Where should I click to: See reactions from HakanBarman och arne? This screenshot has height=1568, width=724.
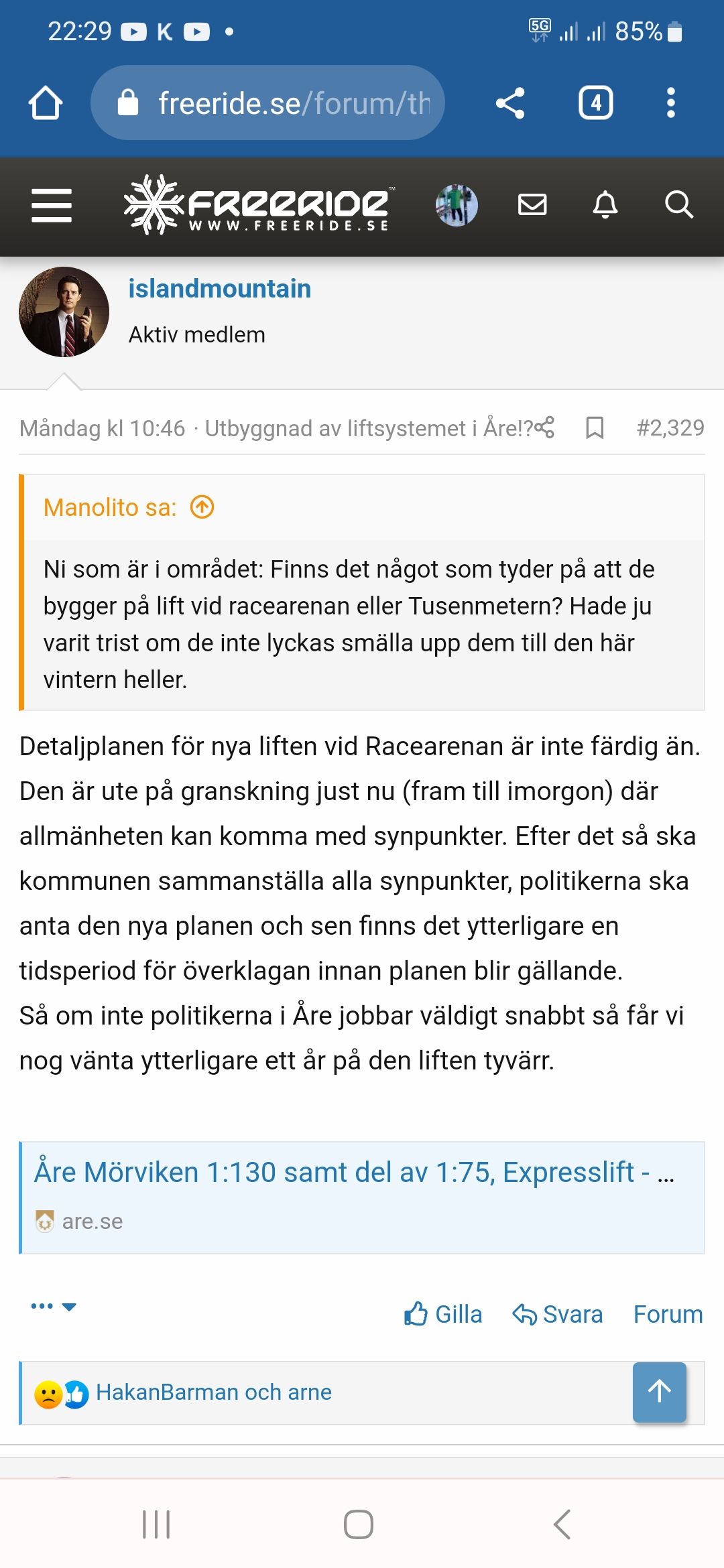pyautogui.click(x=213, y=1392)
